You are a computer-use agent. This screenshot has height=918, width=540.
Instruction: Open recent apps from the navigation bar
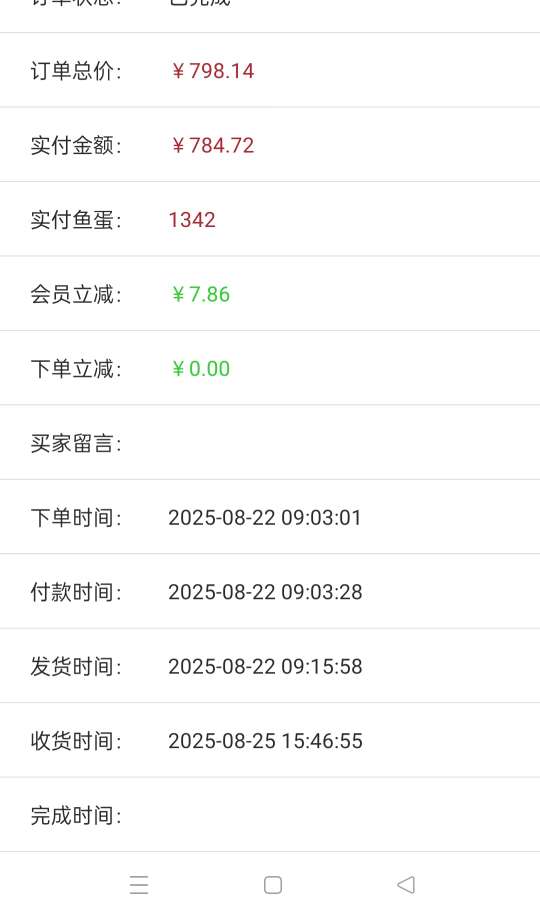[x=139, y=885]
